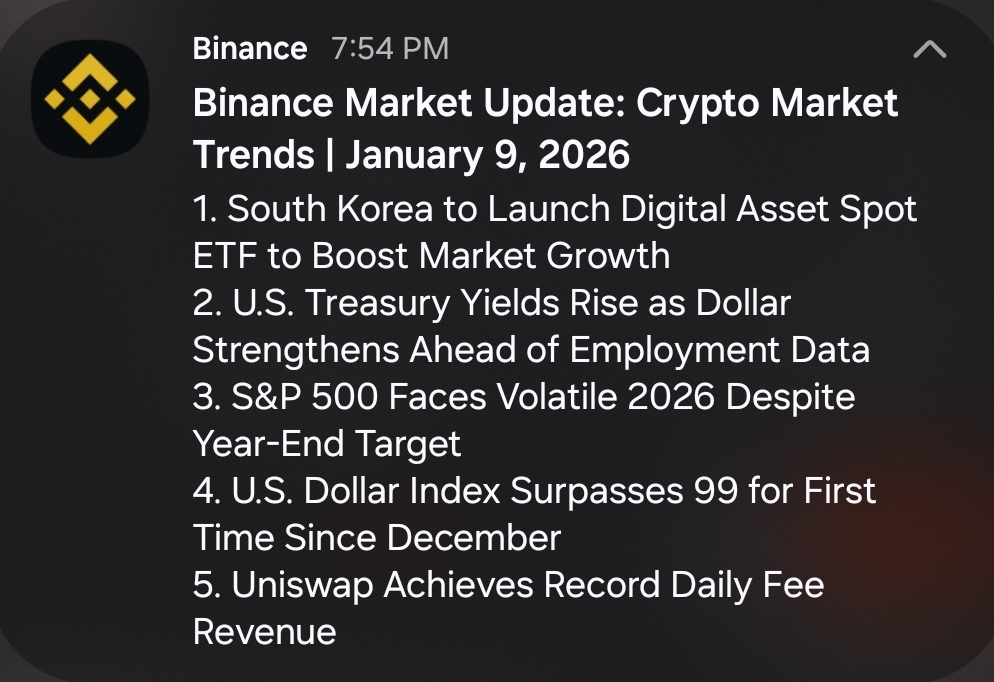Screen dimensions: 994x682
Task: Open the Binance Market Update notification
Action: coord(545,128)
